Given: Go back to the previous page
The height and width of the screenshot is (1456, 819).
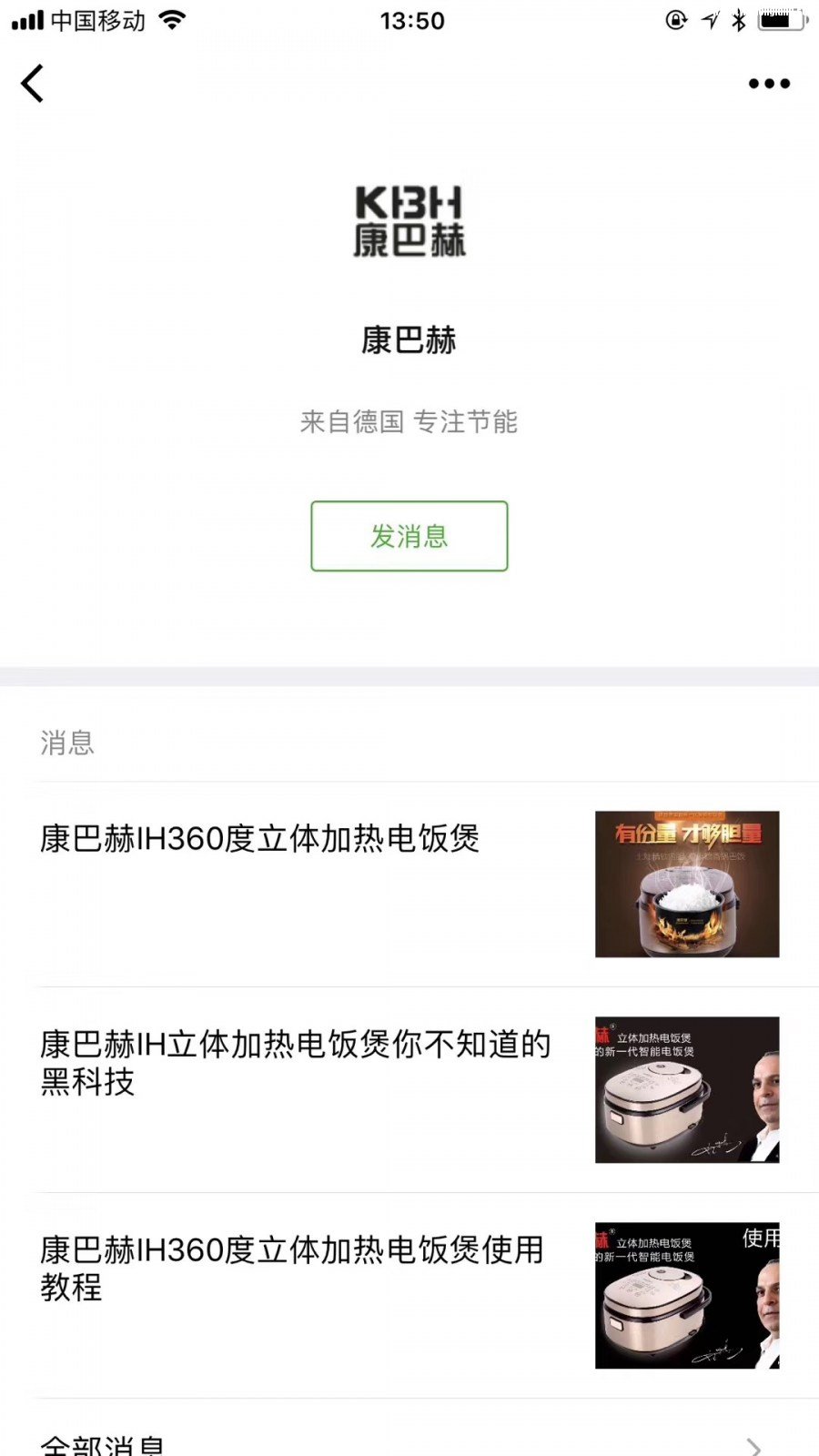Looking at the screenshot, I should [33, 84].
